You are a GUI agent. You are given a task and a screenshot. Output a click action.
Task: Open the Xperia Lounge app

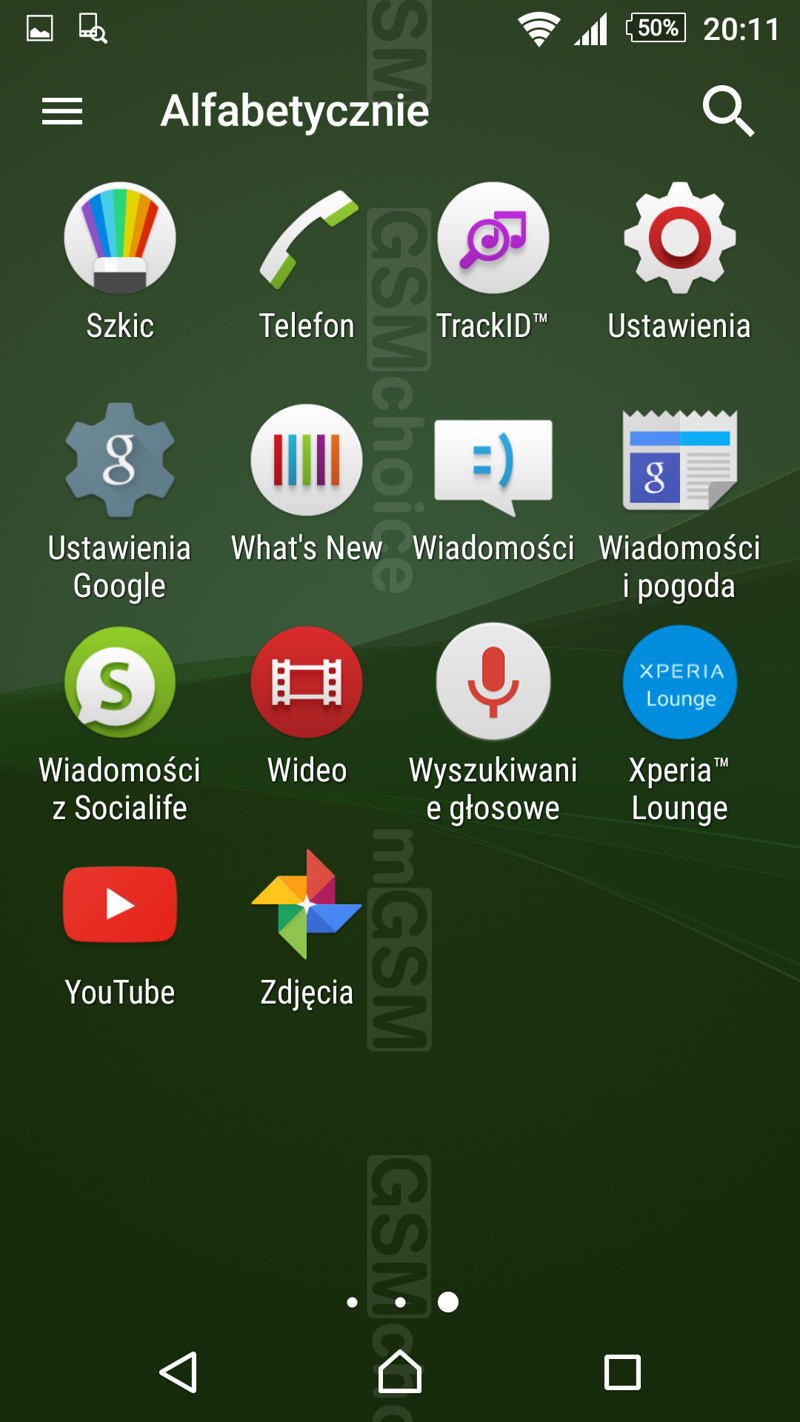pyautogui.click(x=680, y=683)
